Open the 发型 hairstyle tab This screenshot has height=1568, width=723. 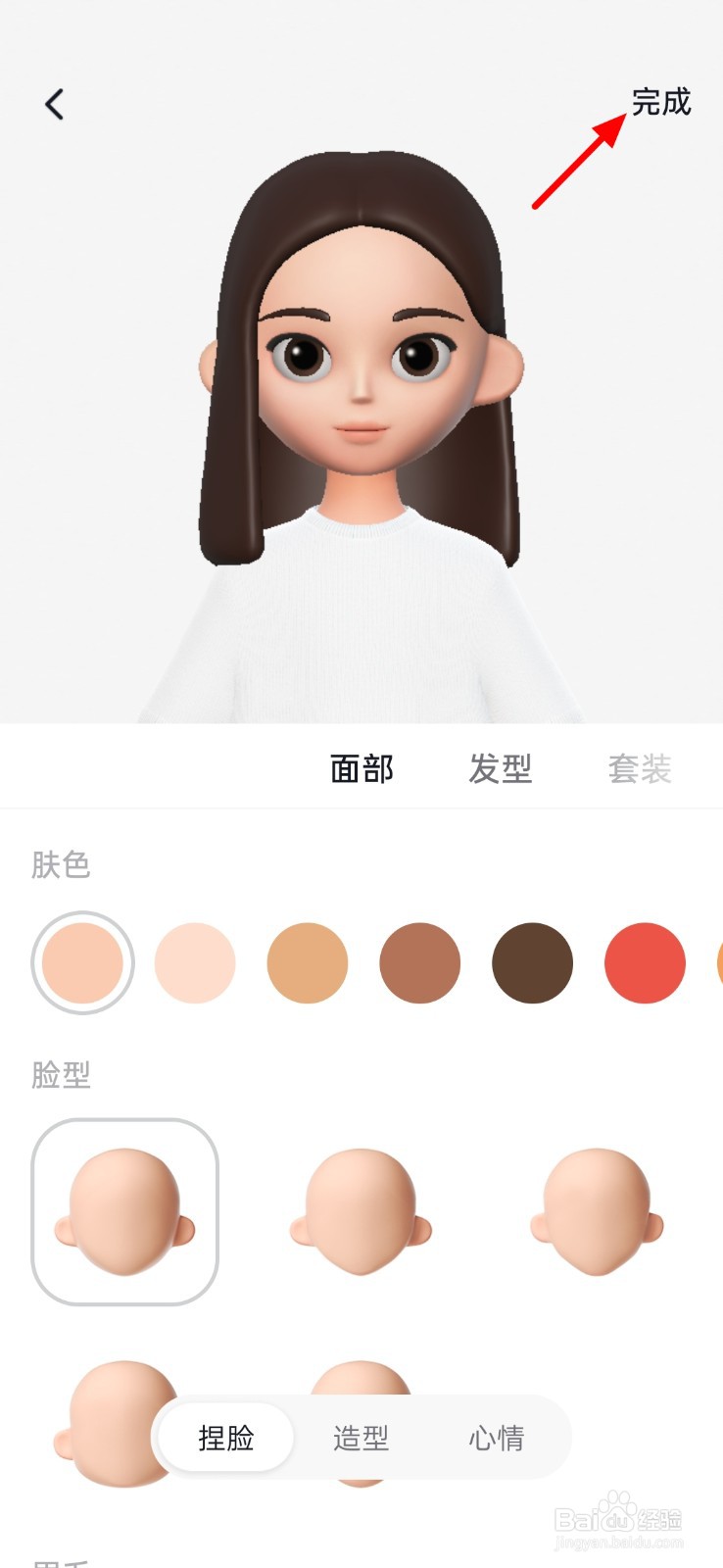tap(502, 770)
